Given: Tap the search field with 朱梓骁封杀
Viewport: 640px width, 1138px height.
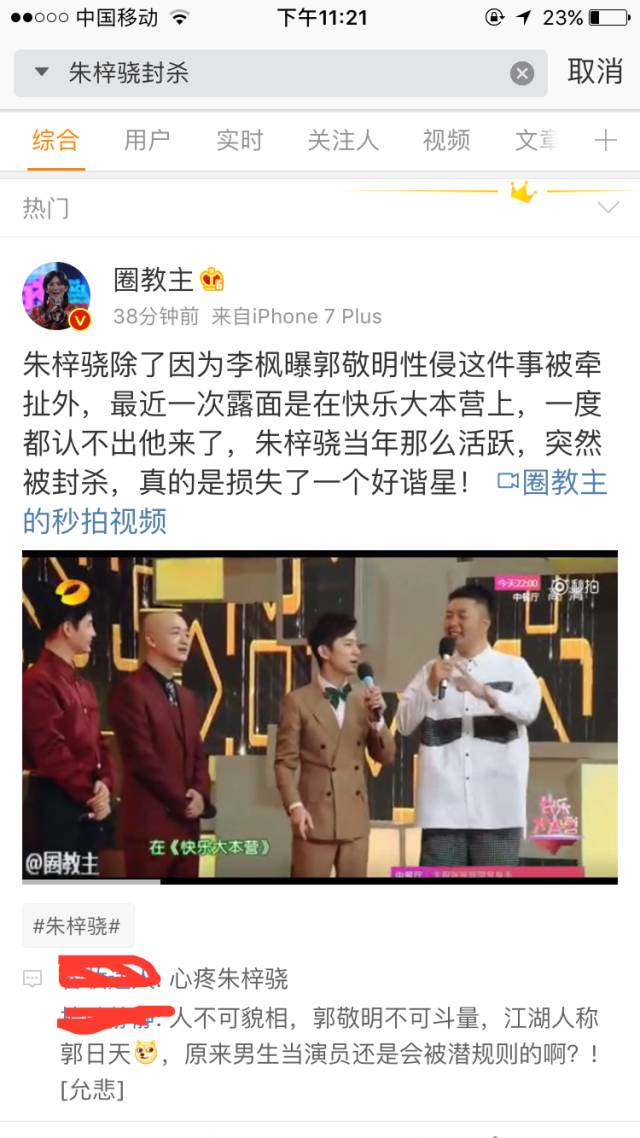Looking at the screenshot, I should (x=280, y=73).
